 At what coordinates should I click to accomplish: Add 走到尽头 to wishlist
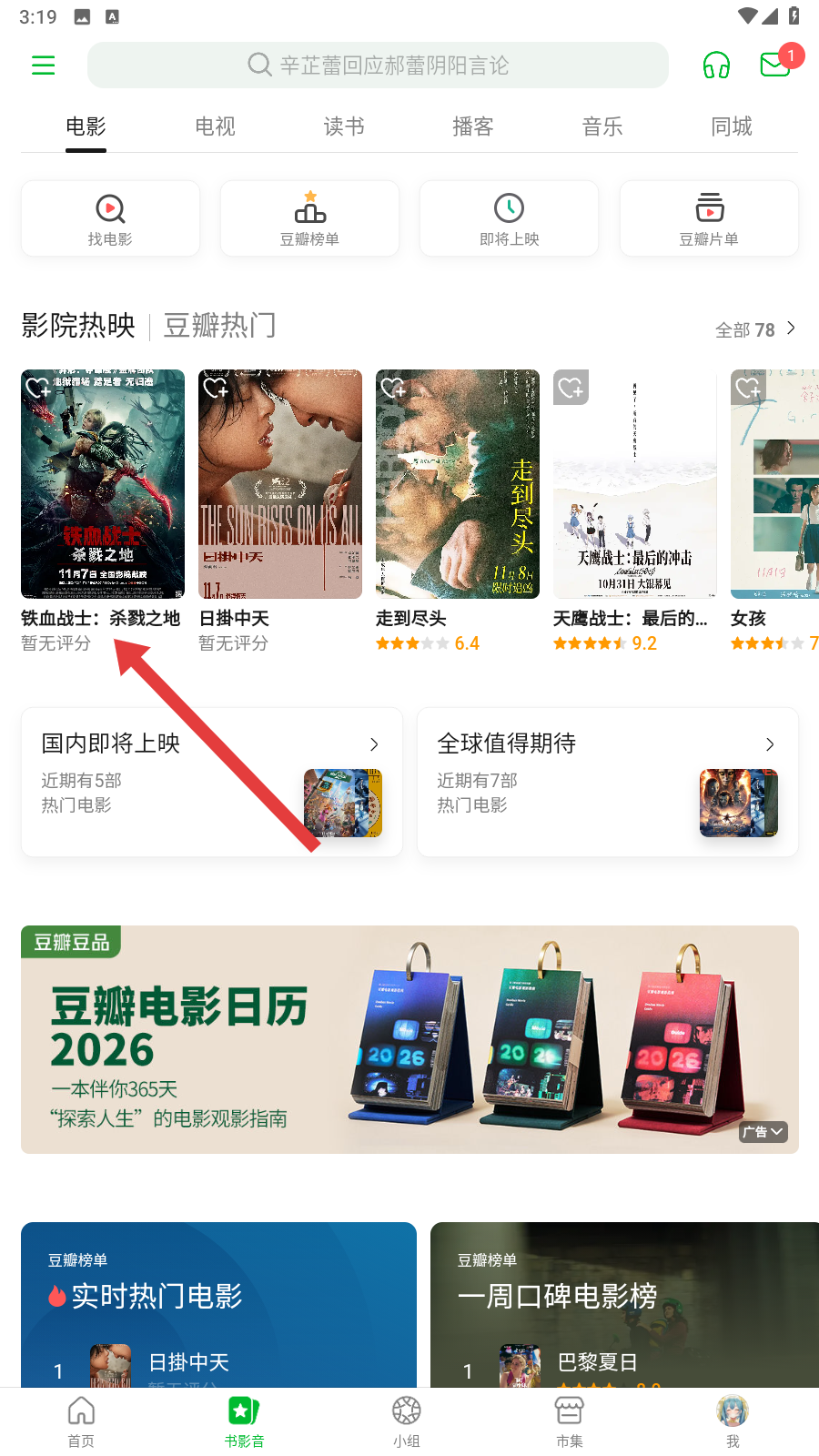(x=393, y=388)
